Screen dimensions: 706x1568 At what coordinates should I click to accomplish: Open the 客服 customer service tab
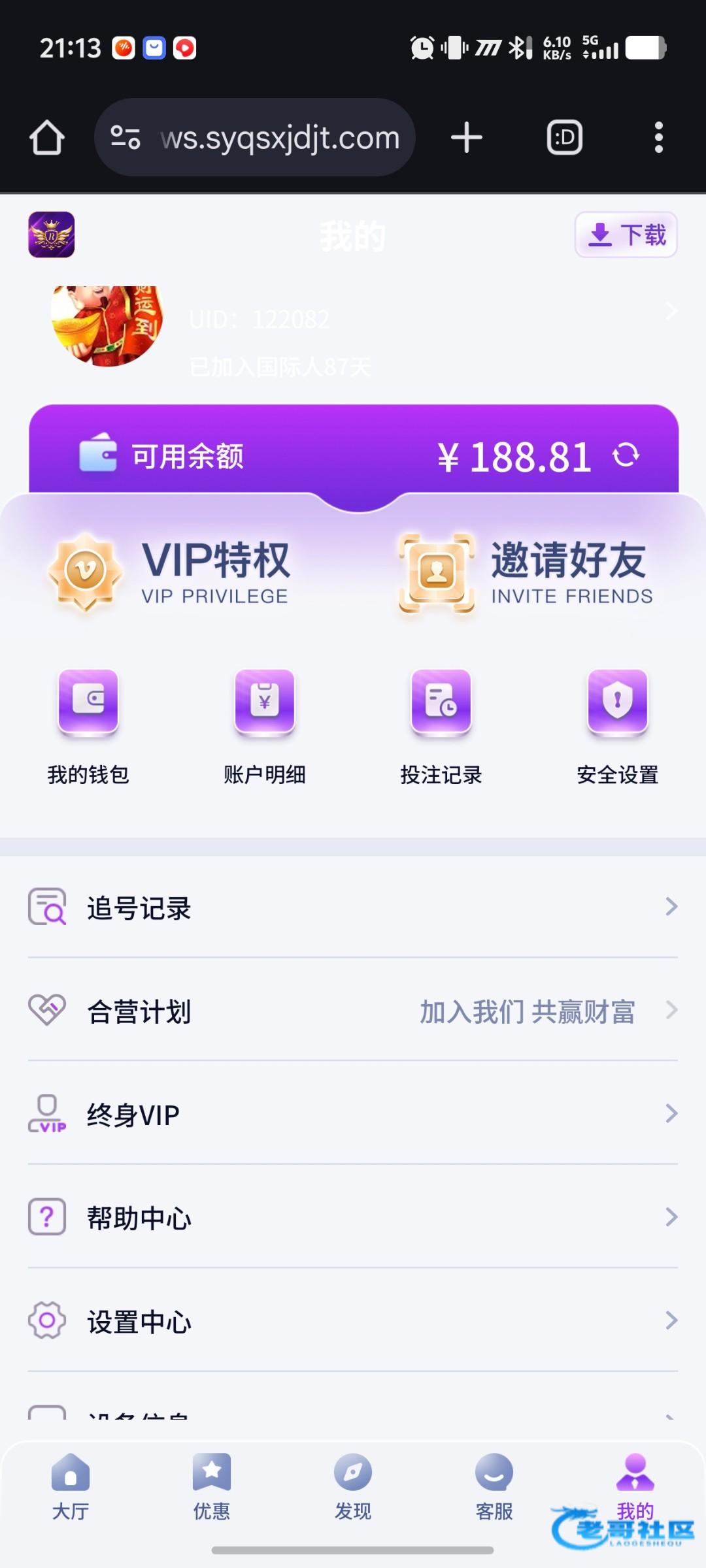click(x=494, y=1488)
